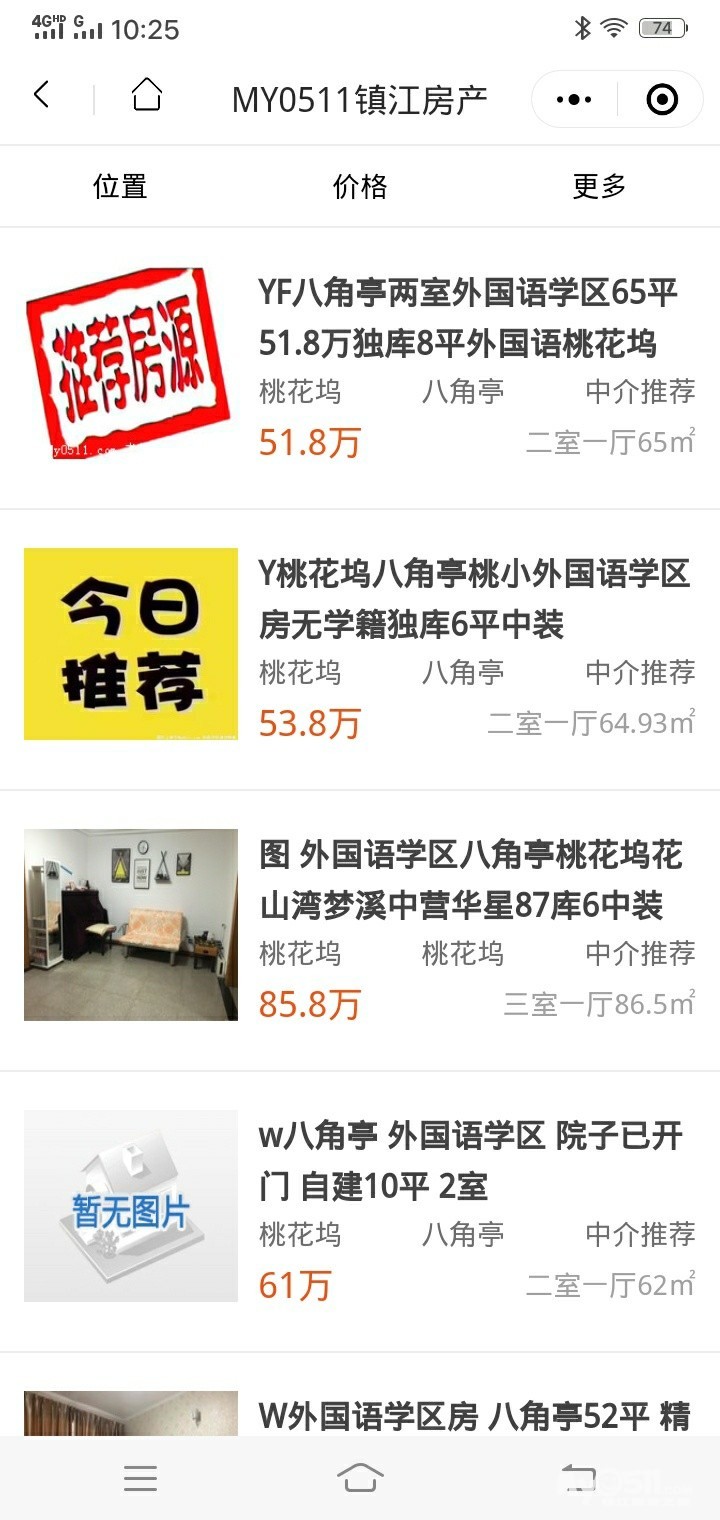720x1520 pixels.
Task: Open the three-dot more menu
Action: [574, 99]
